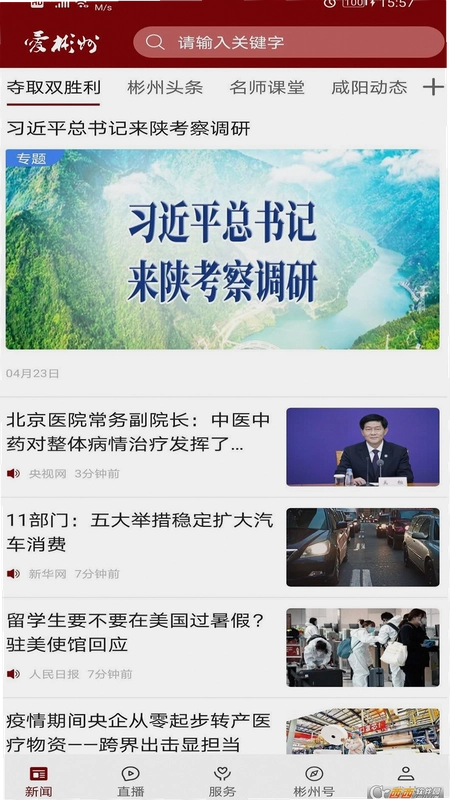Switch to the 直播 bottom tab
Viewport: 450px width, 800px height.
(131, 781)
